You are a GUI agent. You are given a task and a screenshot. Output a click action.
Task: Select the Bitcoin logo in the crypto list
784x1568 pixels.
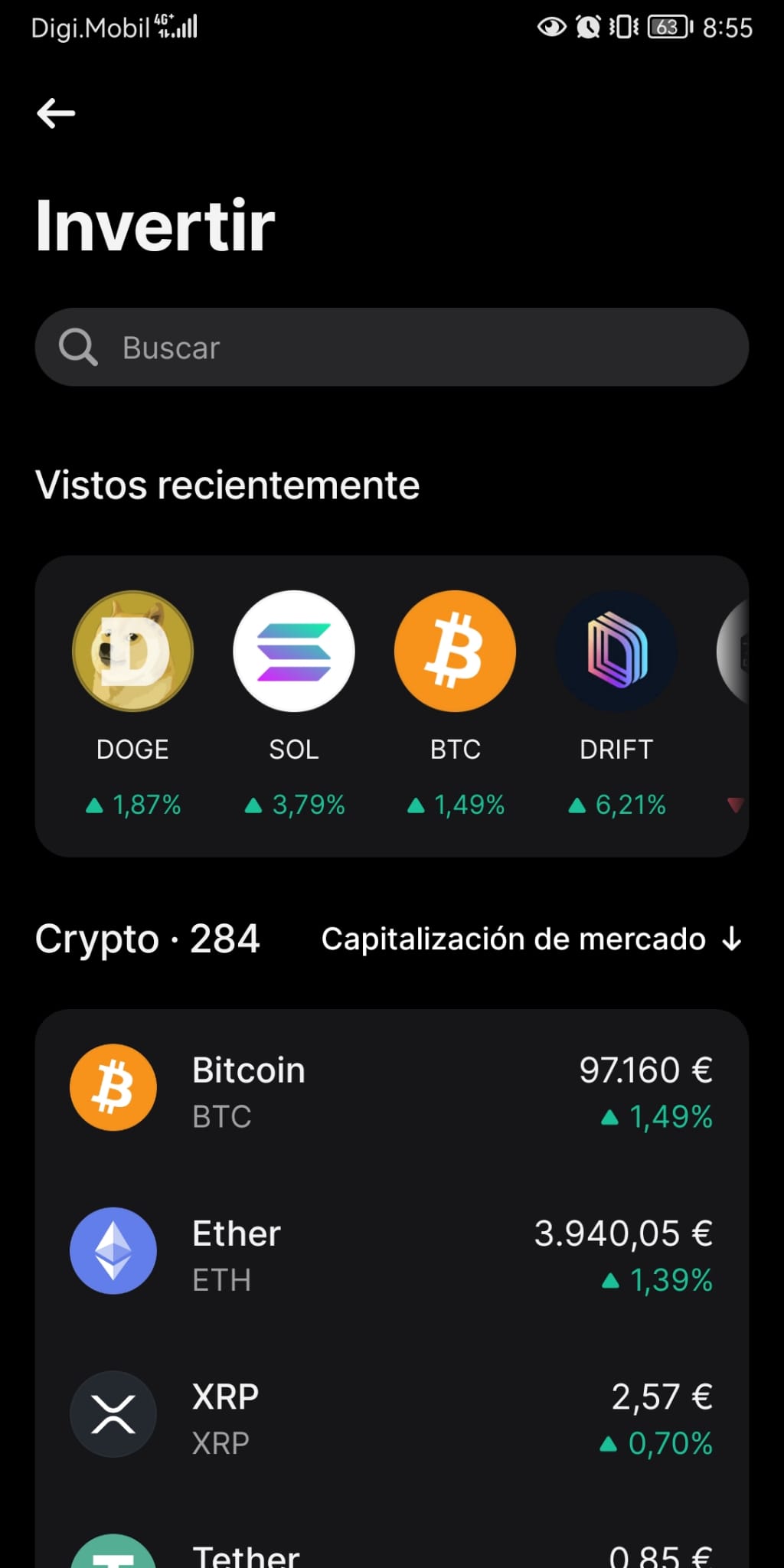[x=113, y=1087]
